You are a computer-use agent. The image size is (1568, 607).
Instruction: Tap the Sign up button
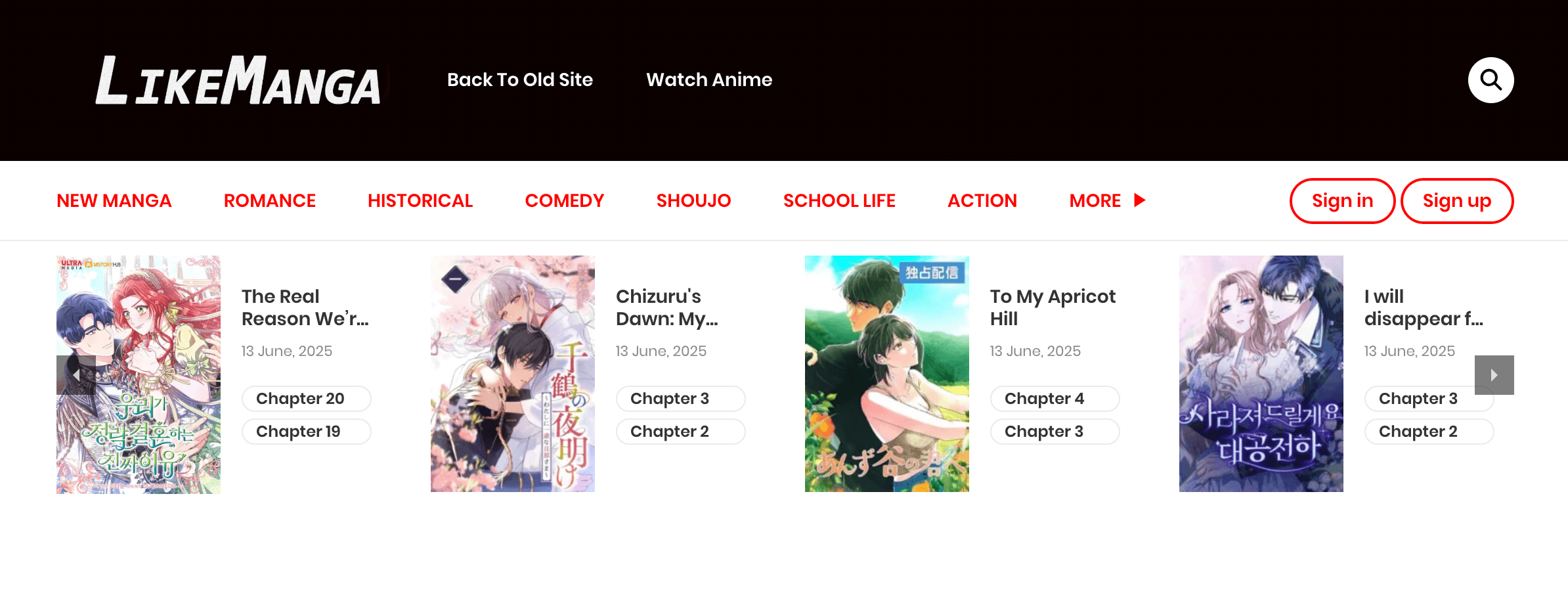click(1456, 201)
